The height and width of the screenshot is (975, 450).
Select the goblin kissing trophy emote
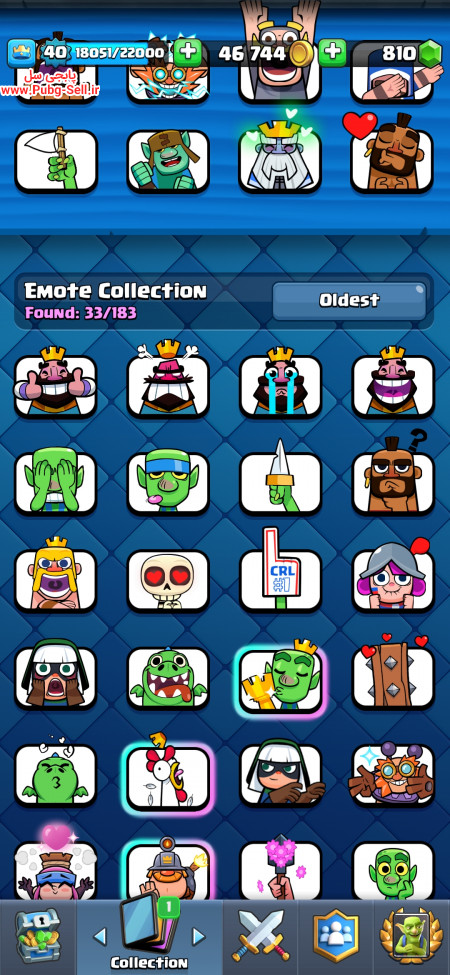(x=282, y=677)
